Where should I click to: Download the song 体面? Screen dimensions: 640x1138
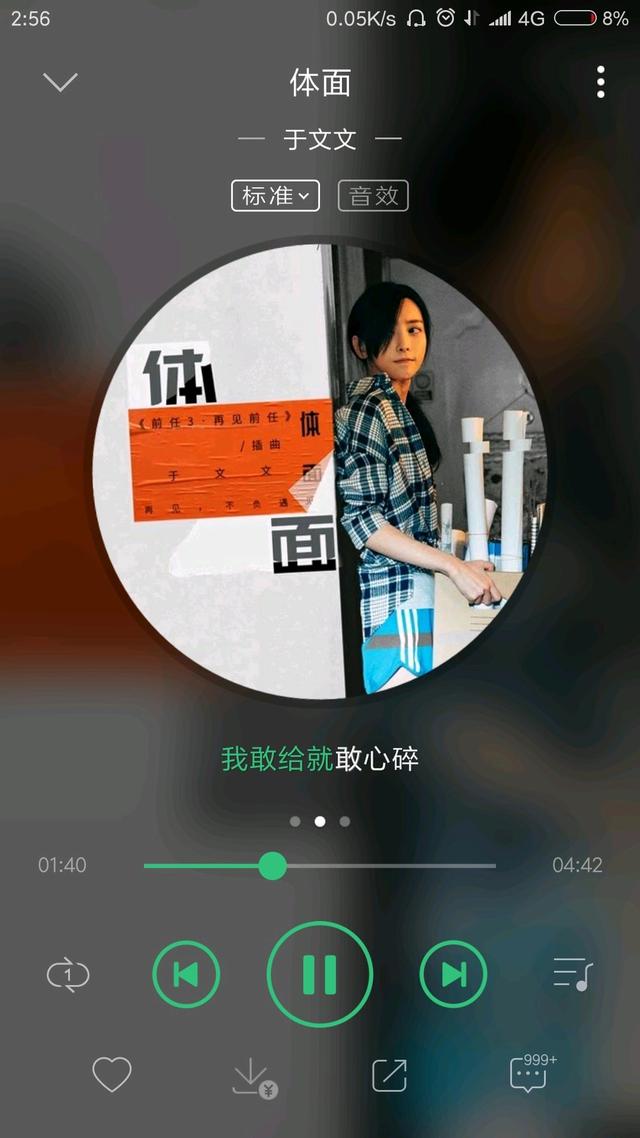click(255, 1077)
